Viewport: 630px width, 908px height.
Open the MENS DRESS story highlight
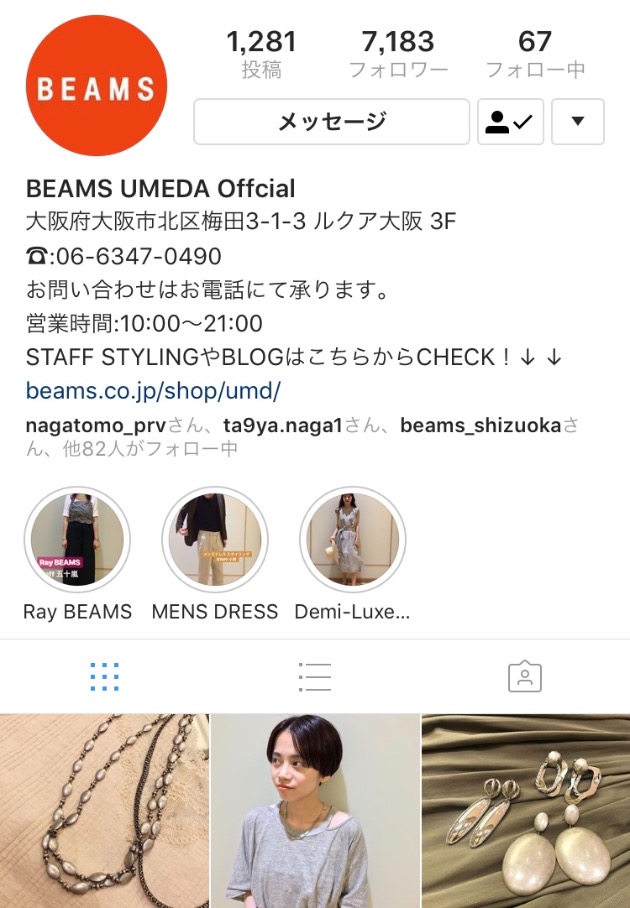tap(215, 540)
